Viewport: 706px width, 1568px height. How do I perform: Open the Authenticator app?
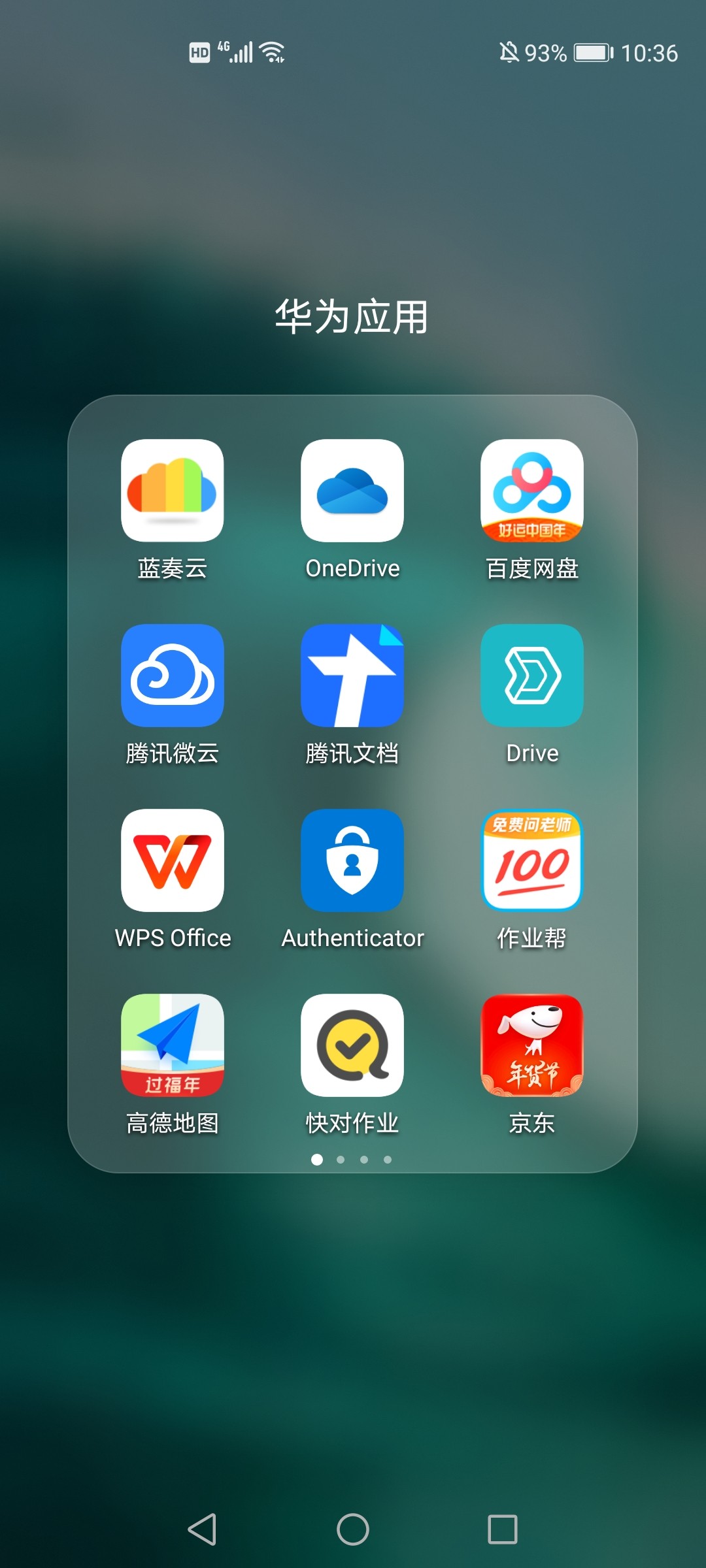(352, 860)
